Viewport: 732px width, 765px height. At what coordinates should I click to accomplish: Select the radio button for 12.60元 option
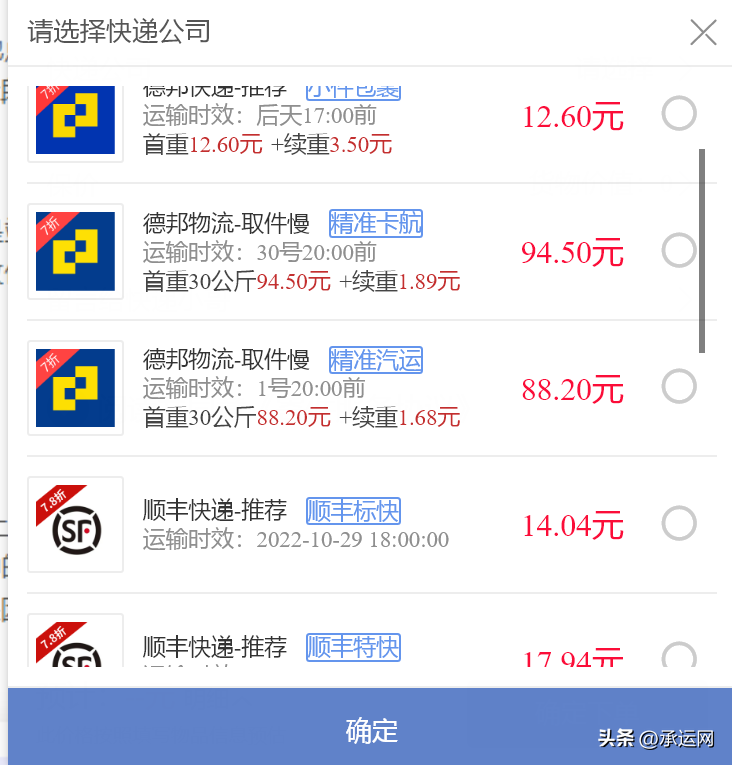coord(679,113)
